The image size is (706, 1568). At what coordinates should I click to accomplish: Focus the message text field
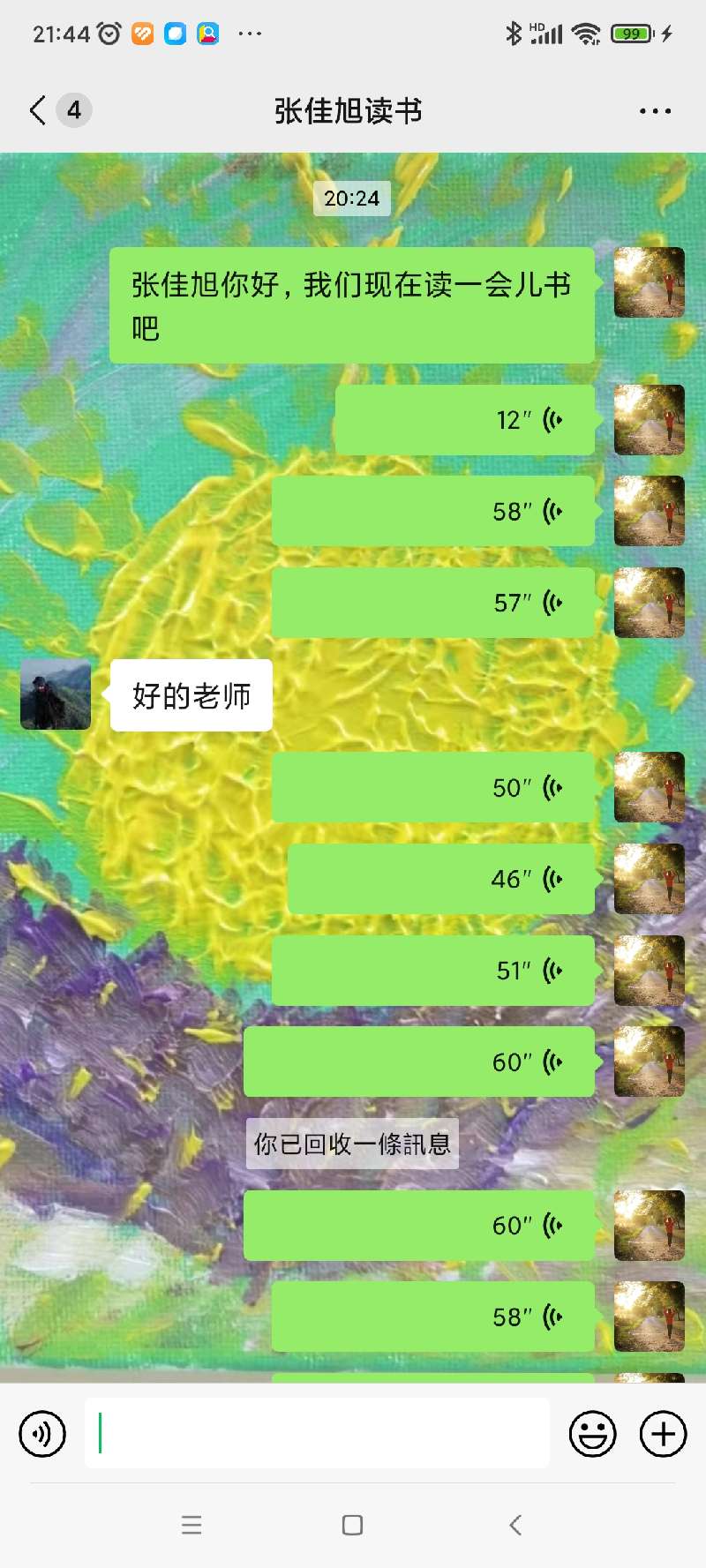coord(318,1434)
